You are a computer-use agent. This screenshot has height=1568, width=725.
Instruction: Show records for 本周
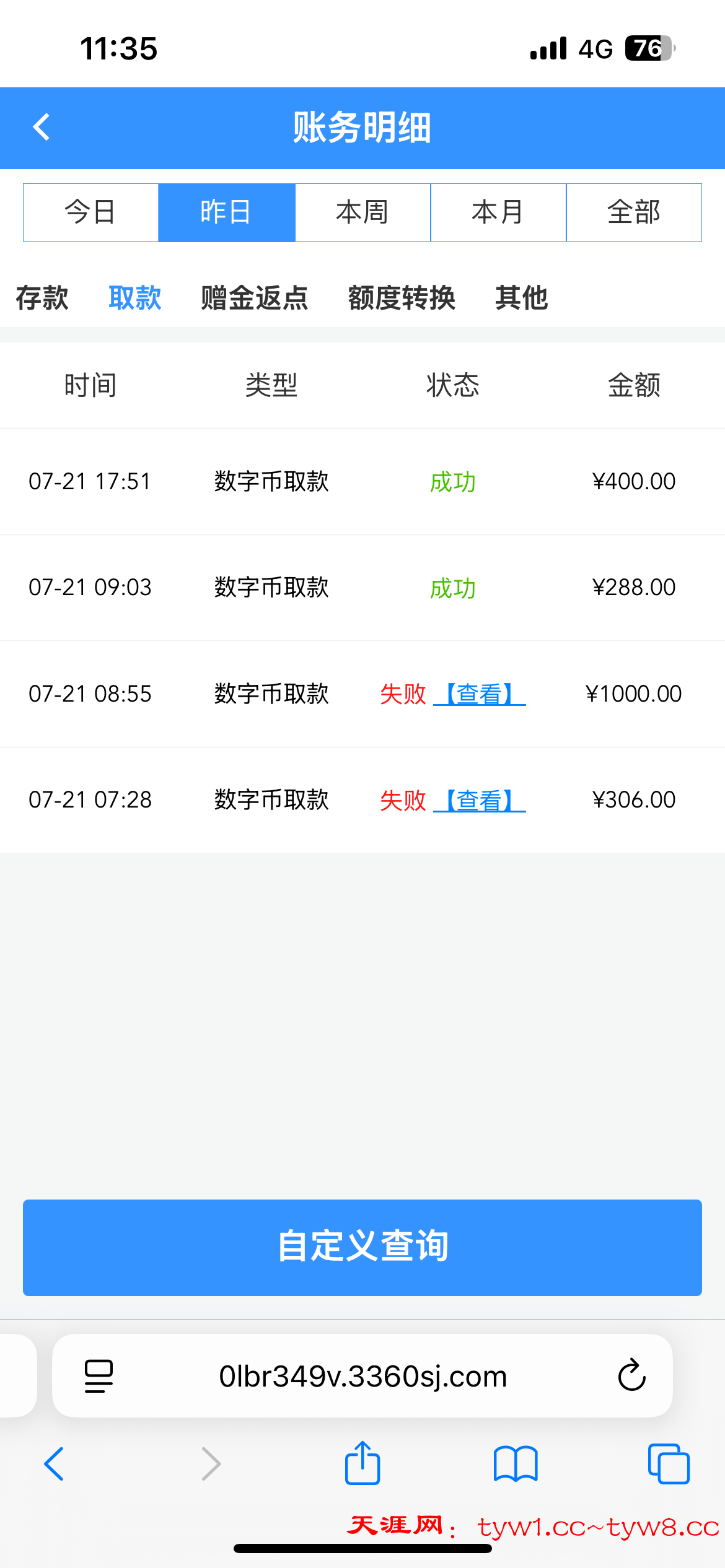coord(362,212)
